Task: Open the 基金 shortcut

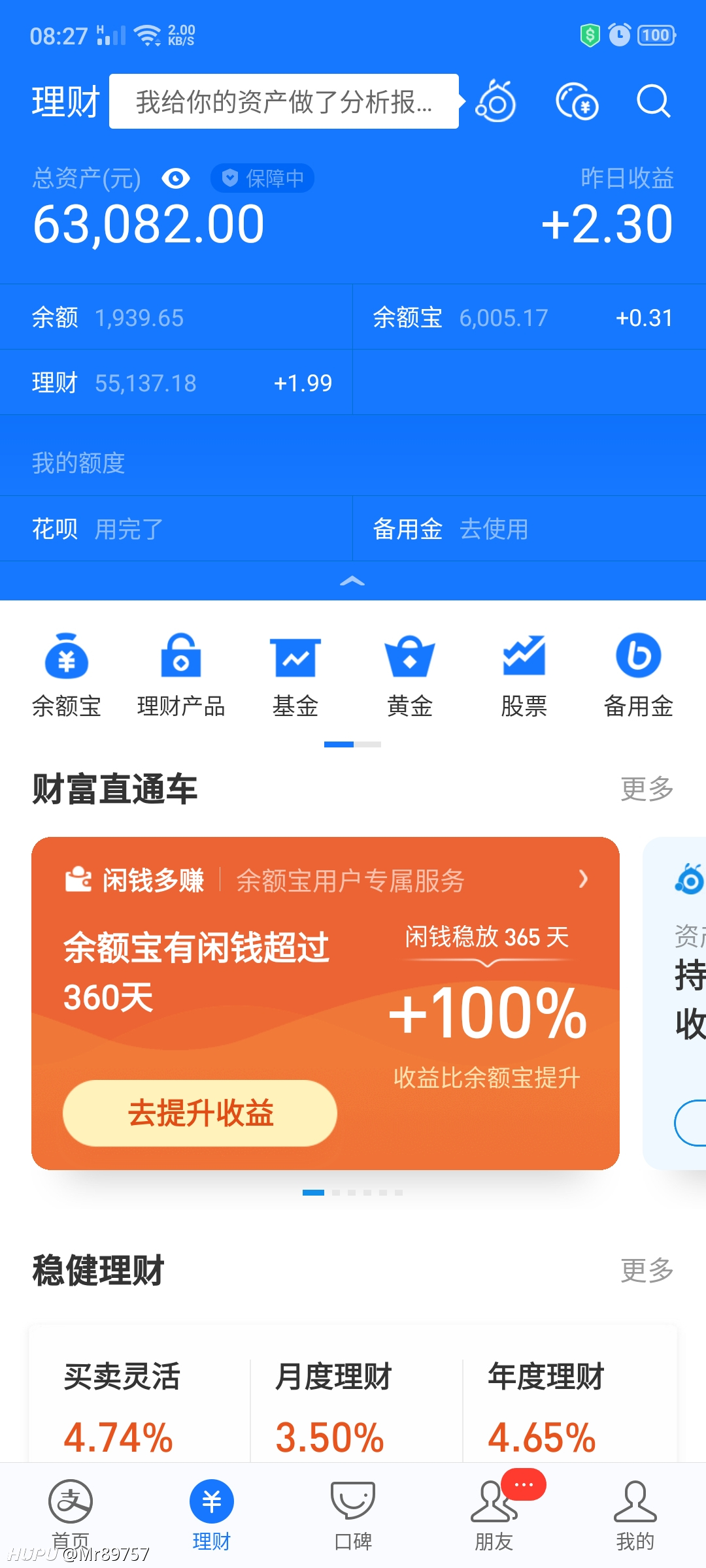Action: [x=295, y=676]
